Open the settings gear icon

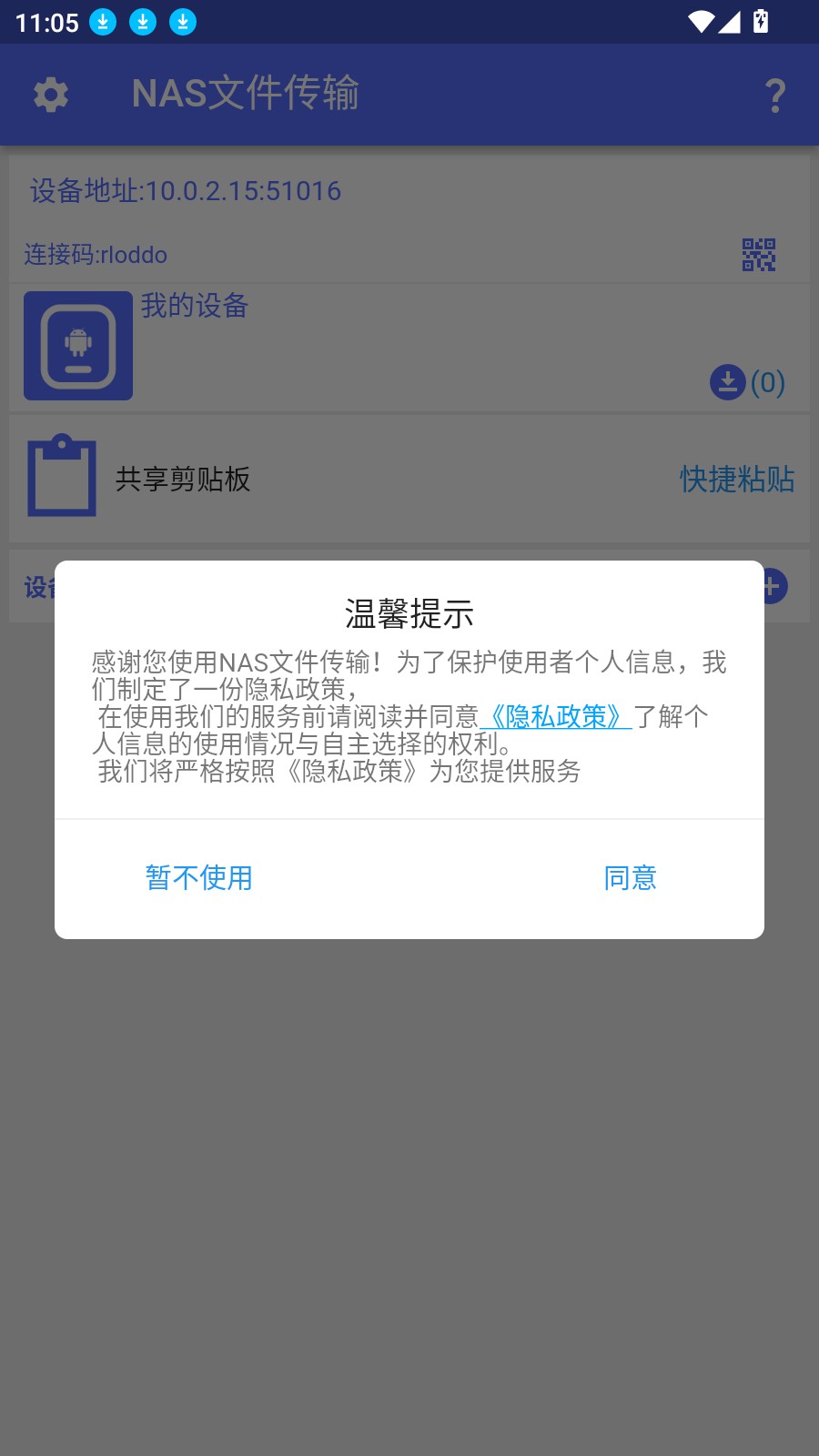point(50,94)
